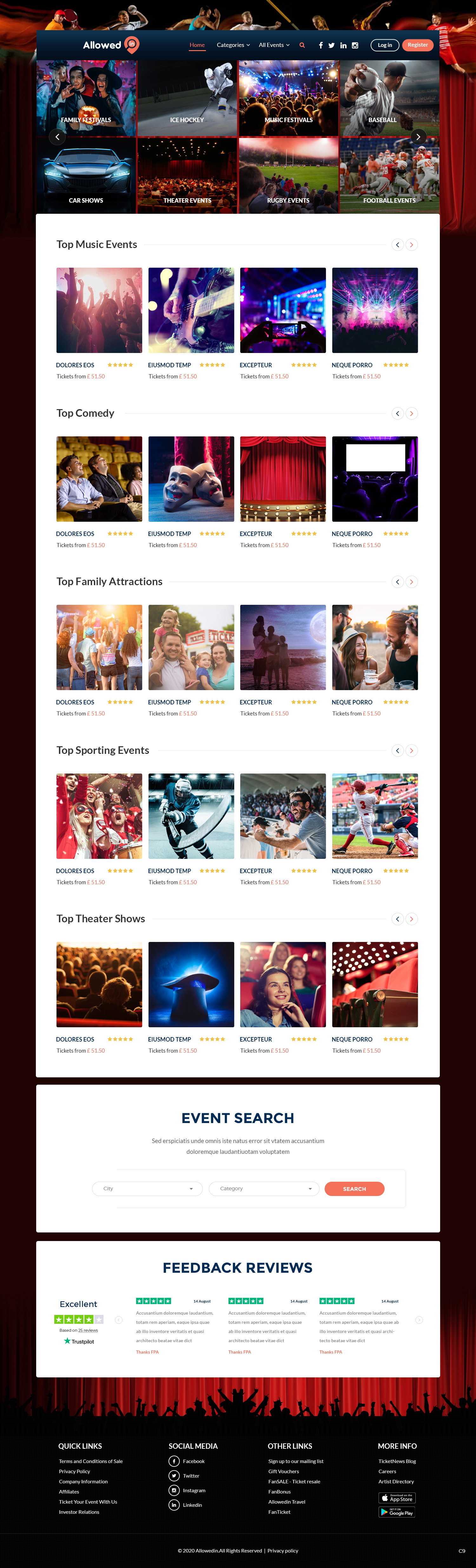Tap the App Store download badge
476x1568 pixels.
click(397, 1498)
